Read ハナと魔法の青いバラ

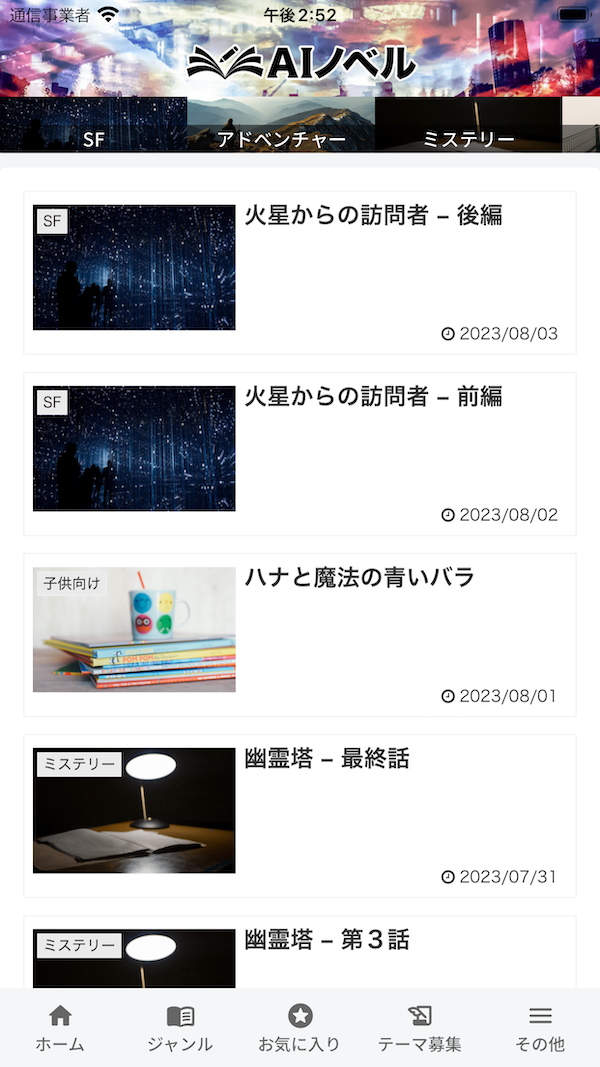[359, 577]
